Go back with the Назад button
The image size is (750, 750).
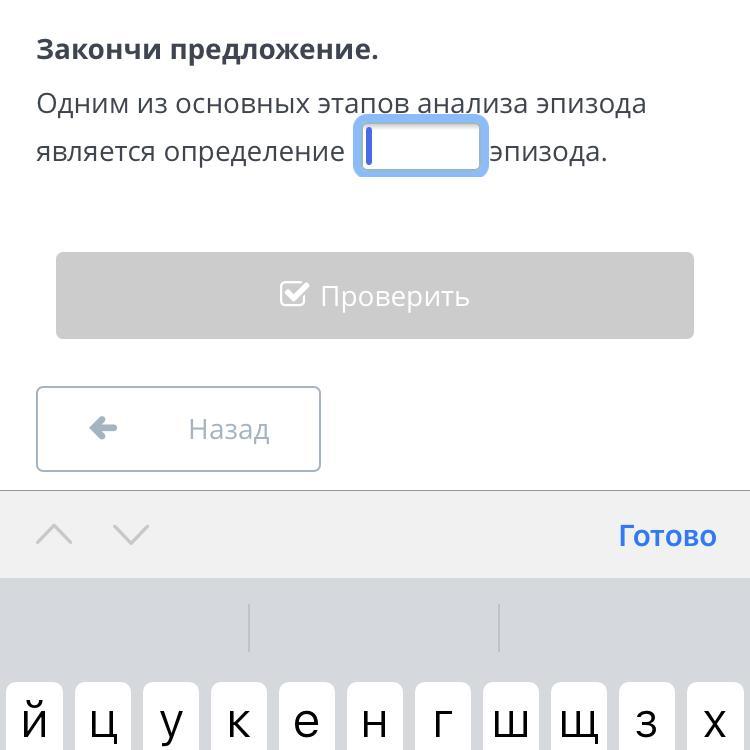(x=178, y=429)
